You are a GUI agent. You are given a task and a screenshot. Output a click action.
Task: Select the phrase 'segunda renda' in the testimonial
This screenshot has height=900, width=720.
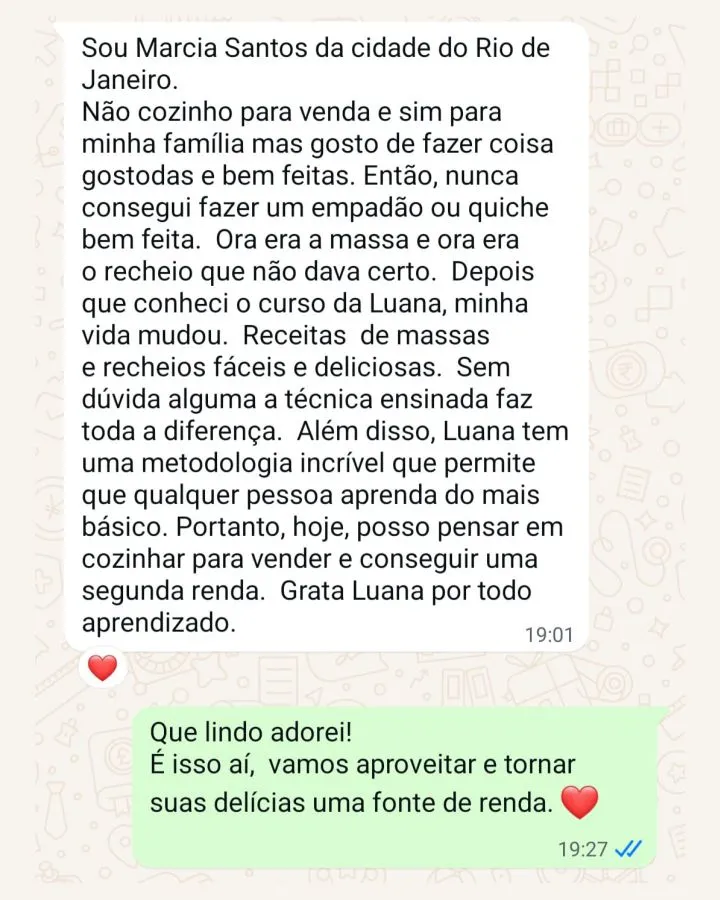[x=170, y=591]
